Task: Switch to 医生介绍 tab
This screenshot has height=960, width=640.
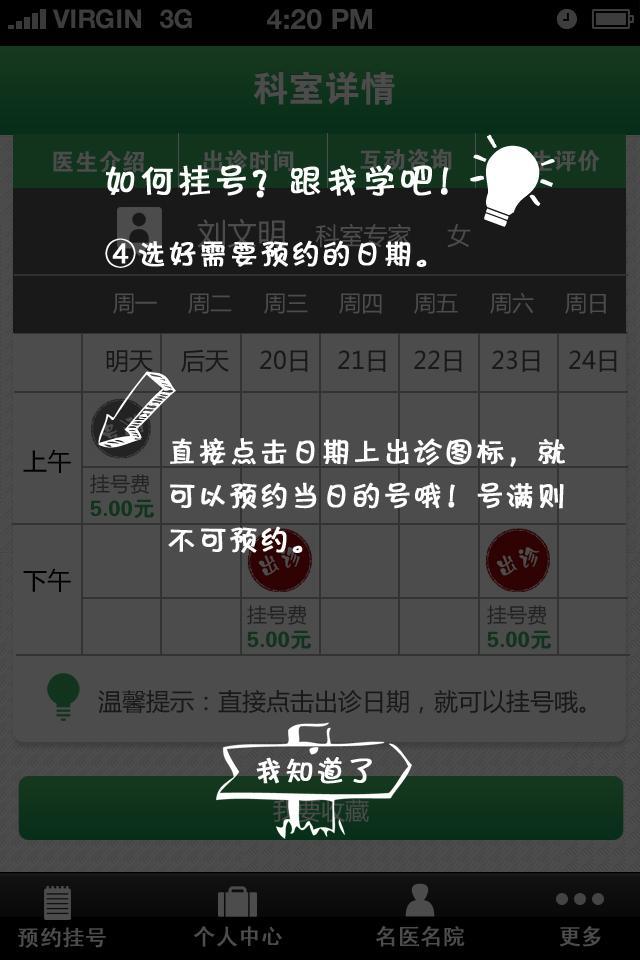Action: 98,161
